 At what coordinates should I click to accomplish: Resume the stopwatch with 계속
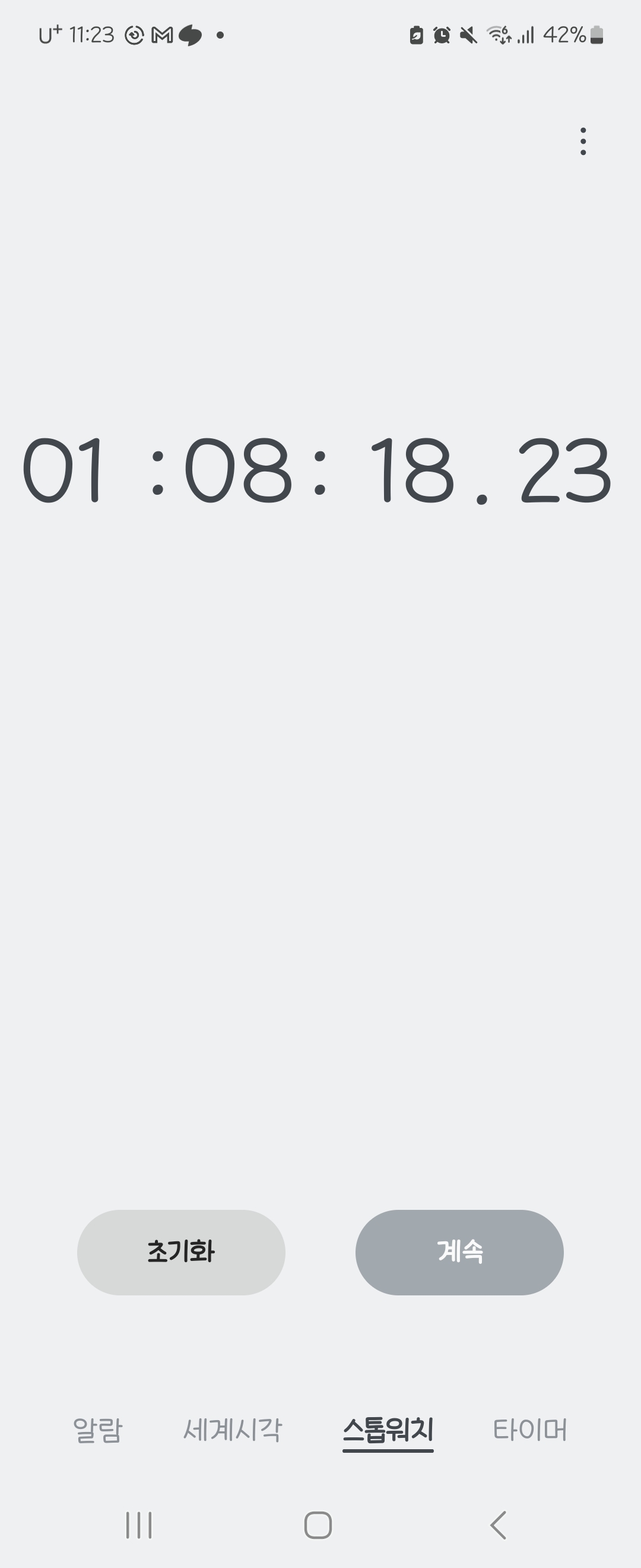point(459,1252)
